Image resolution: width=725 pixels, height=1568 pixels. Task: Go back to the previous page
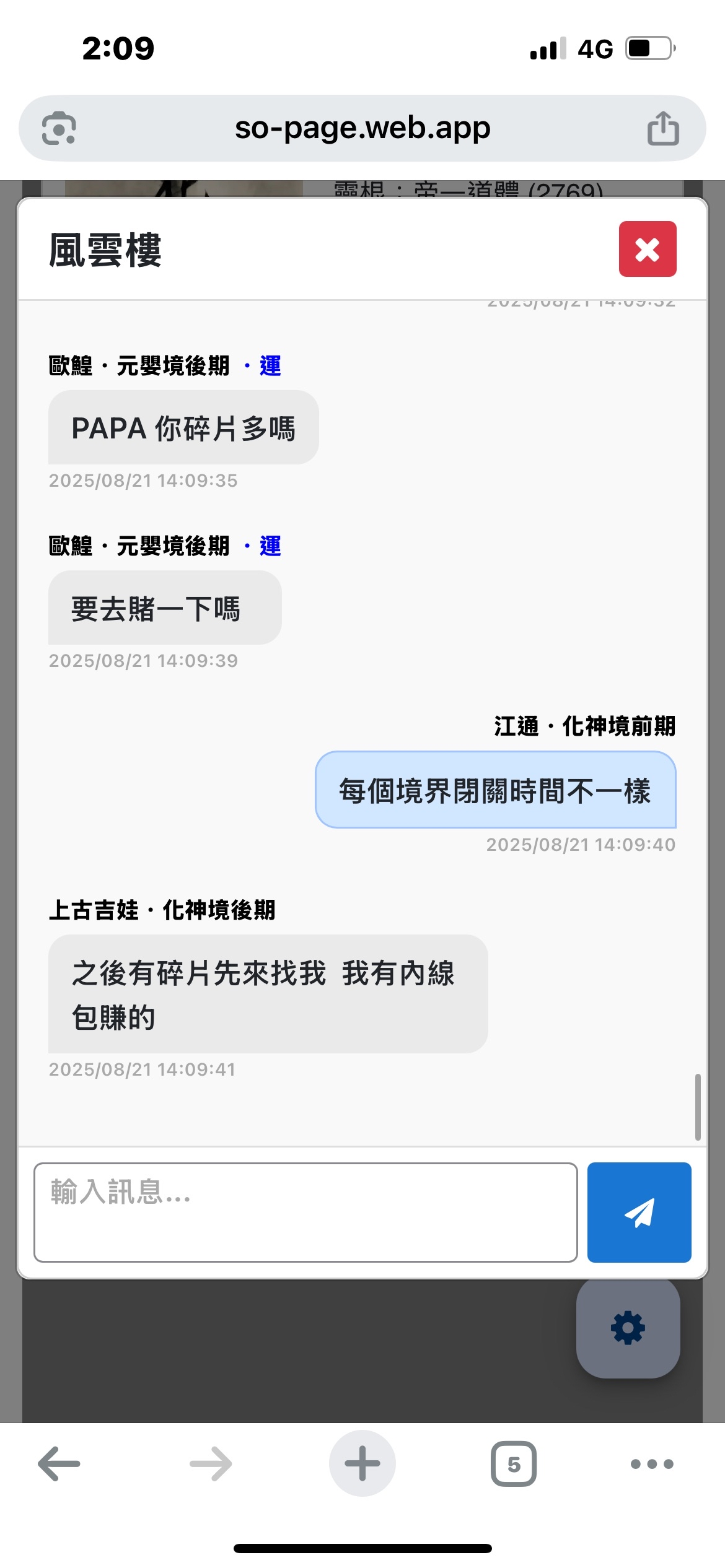59,1464
